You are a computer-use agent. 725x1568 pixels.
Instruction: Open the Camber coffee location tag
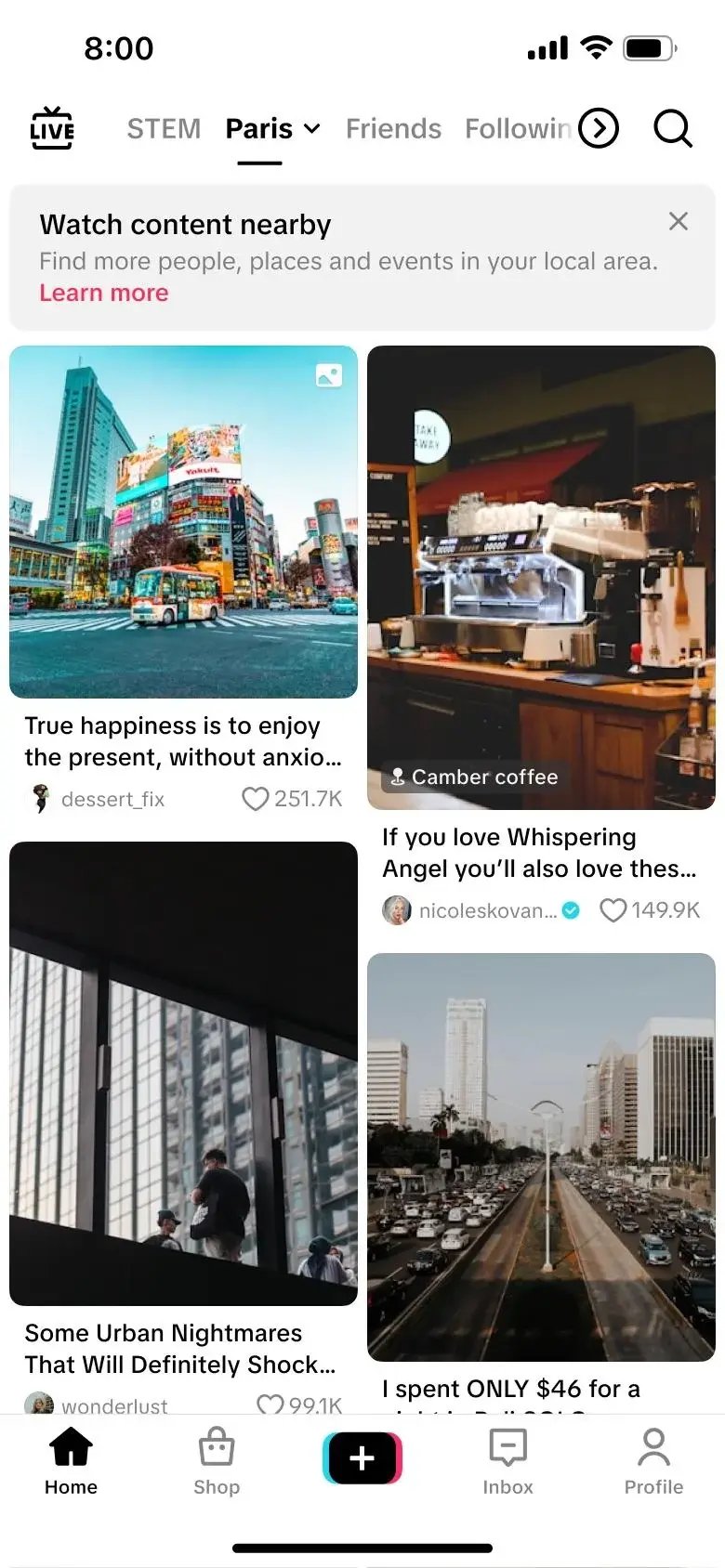point(474,777)
